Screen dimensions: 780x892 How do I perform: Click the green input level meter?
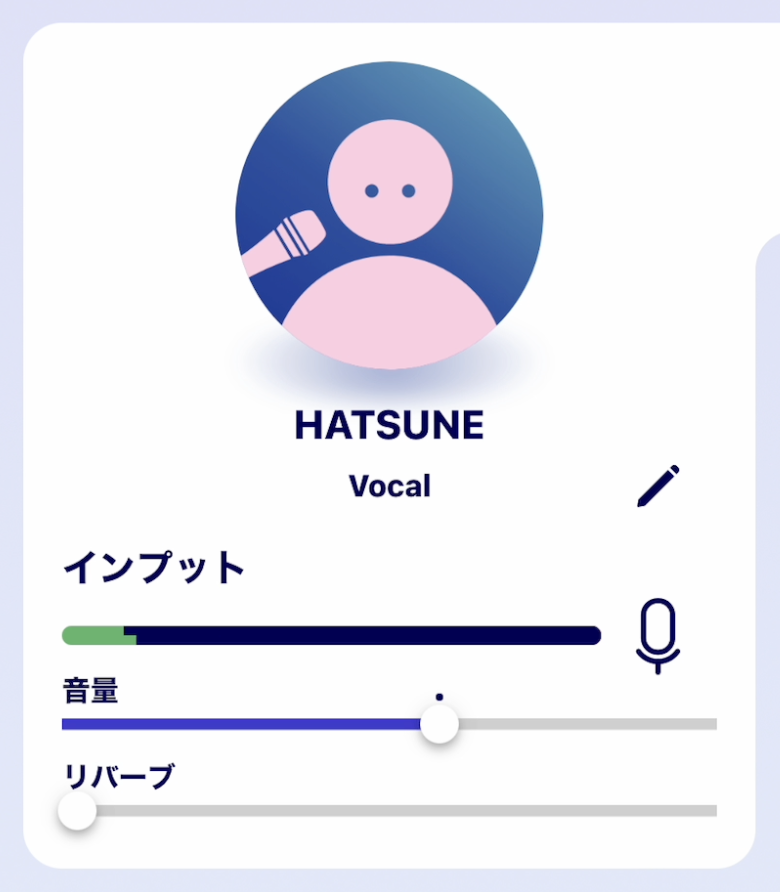[x=95, y=635]
